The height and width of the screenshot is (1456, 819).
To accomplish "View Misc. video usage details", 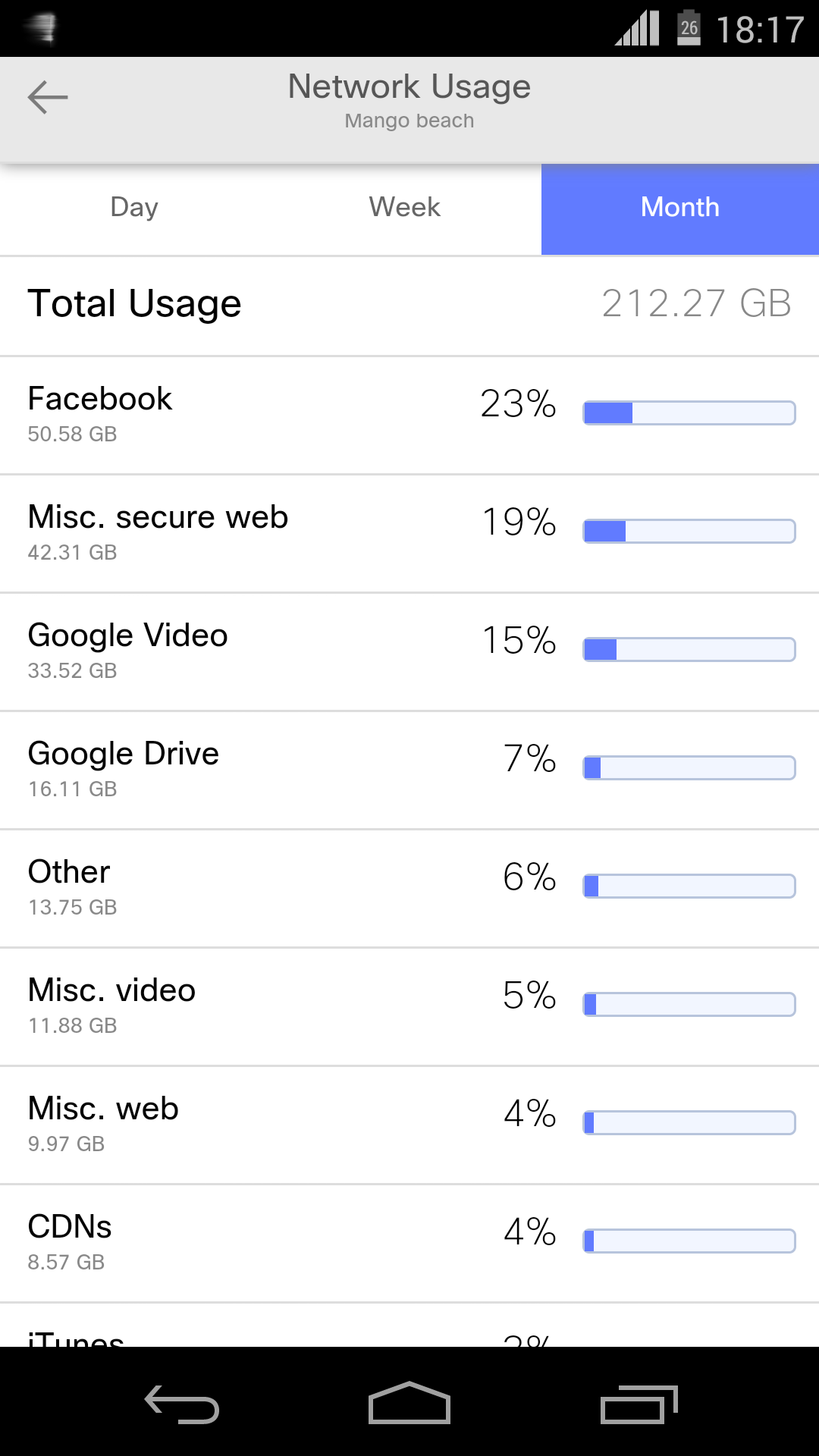I will pos(409,1007).
